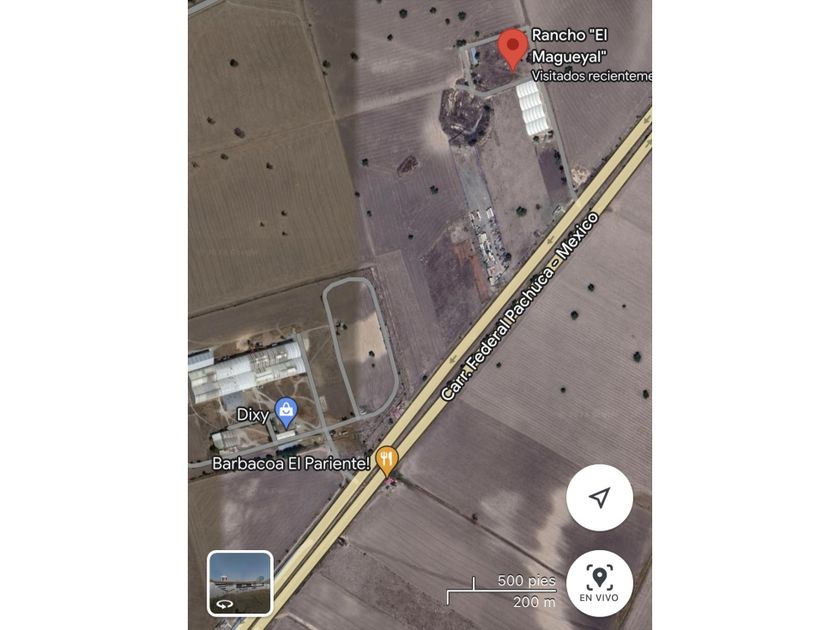Center map on my current location
The image size is (840, 630).
(x=599, y=498)
